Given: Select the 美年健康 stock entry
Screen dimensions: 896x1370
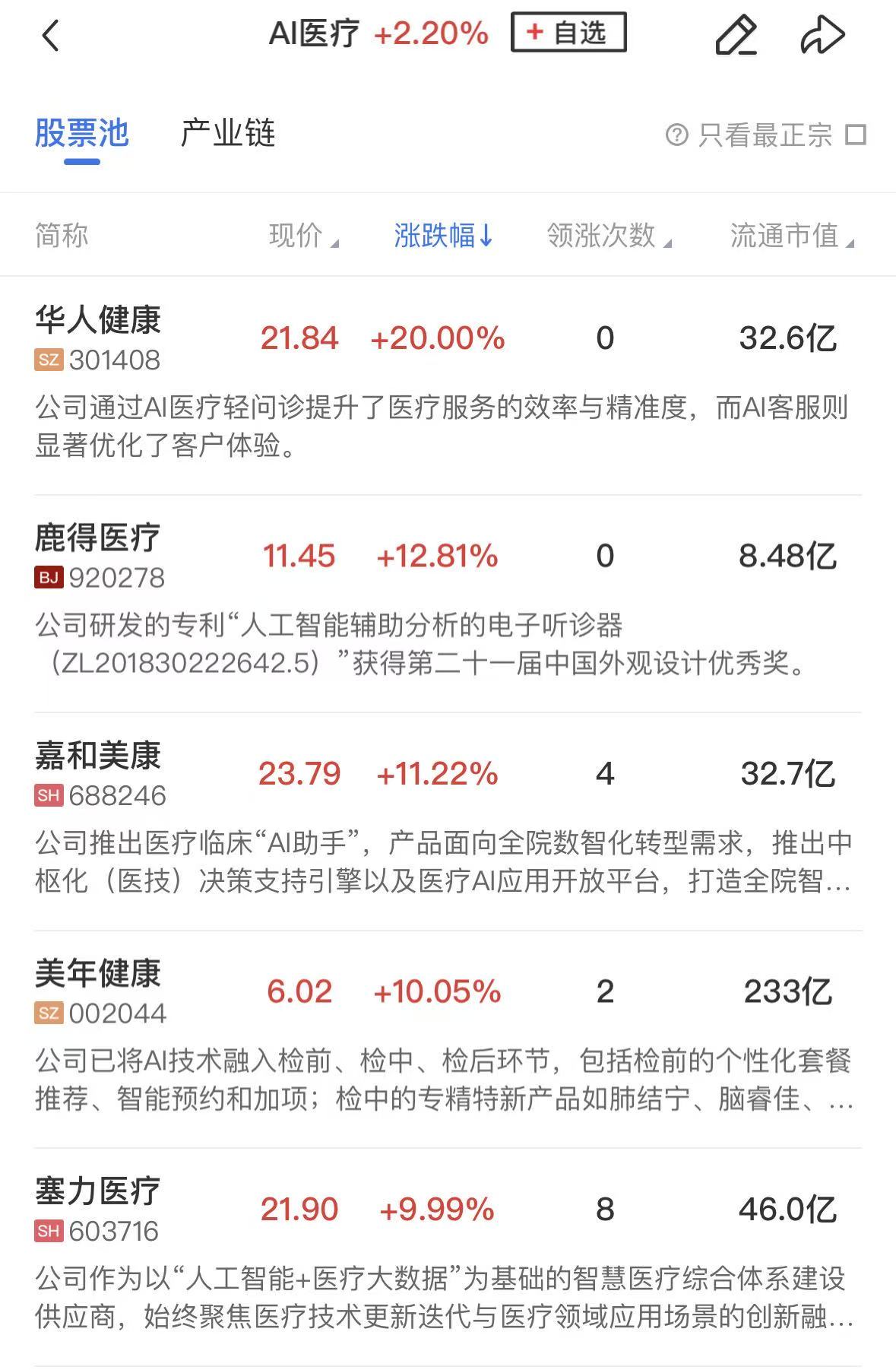Looking at the screenshot, I should pyautogui.click(x=97, y=975).
